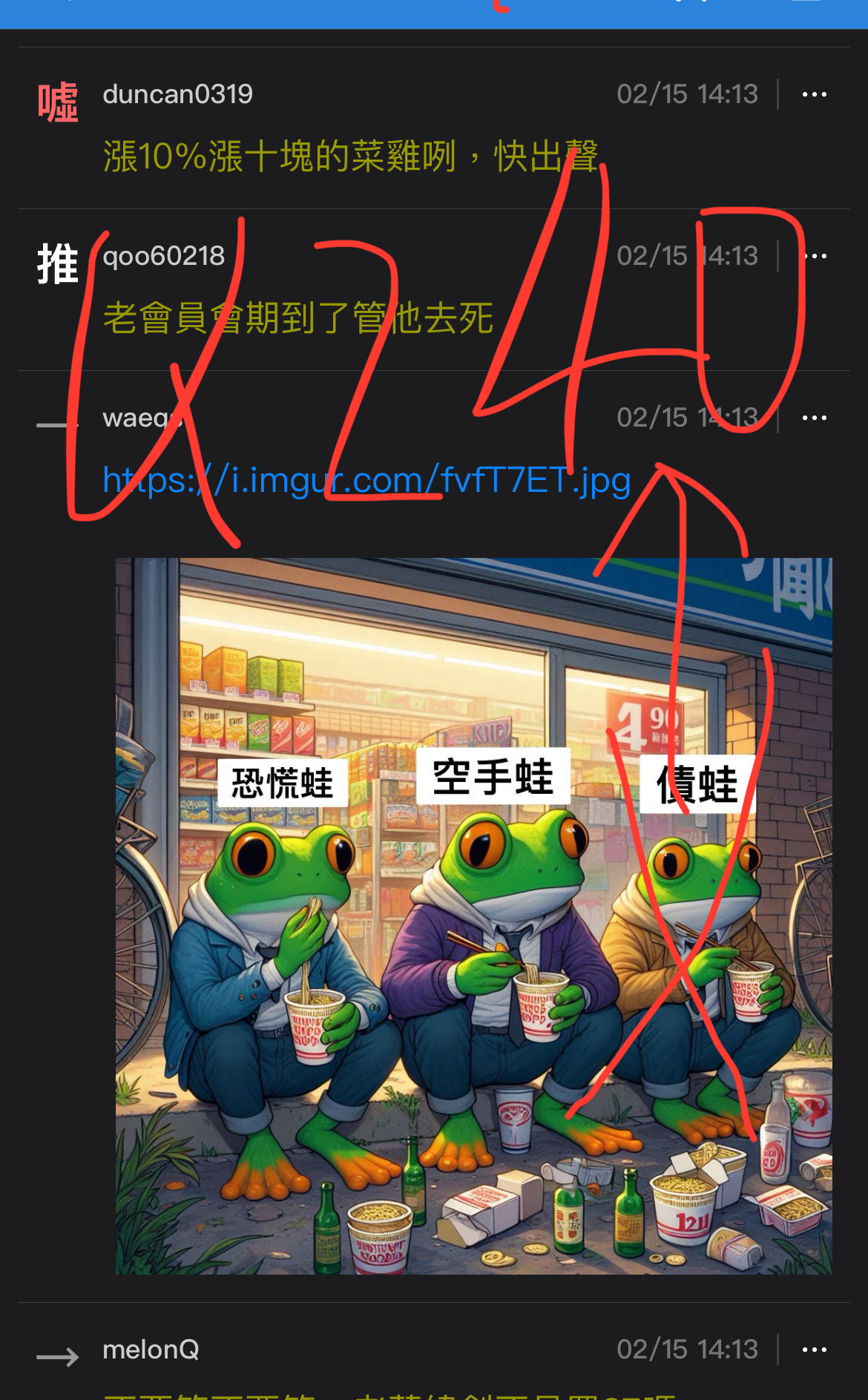Screen dimensions: 868x1400
Task: Open the i.imgur.com/fvfT7ET.jpg link
Action: [366, 480]
